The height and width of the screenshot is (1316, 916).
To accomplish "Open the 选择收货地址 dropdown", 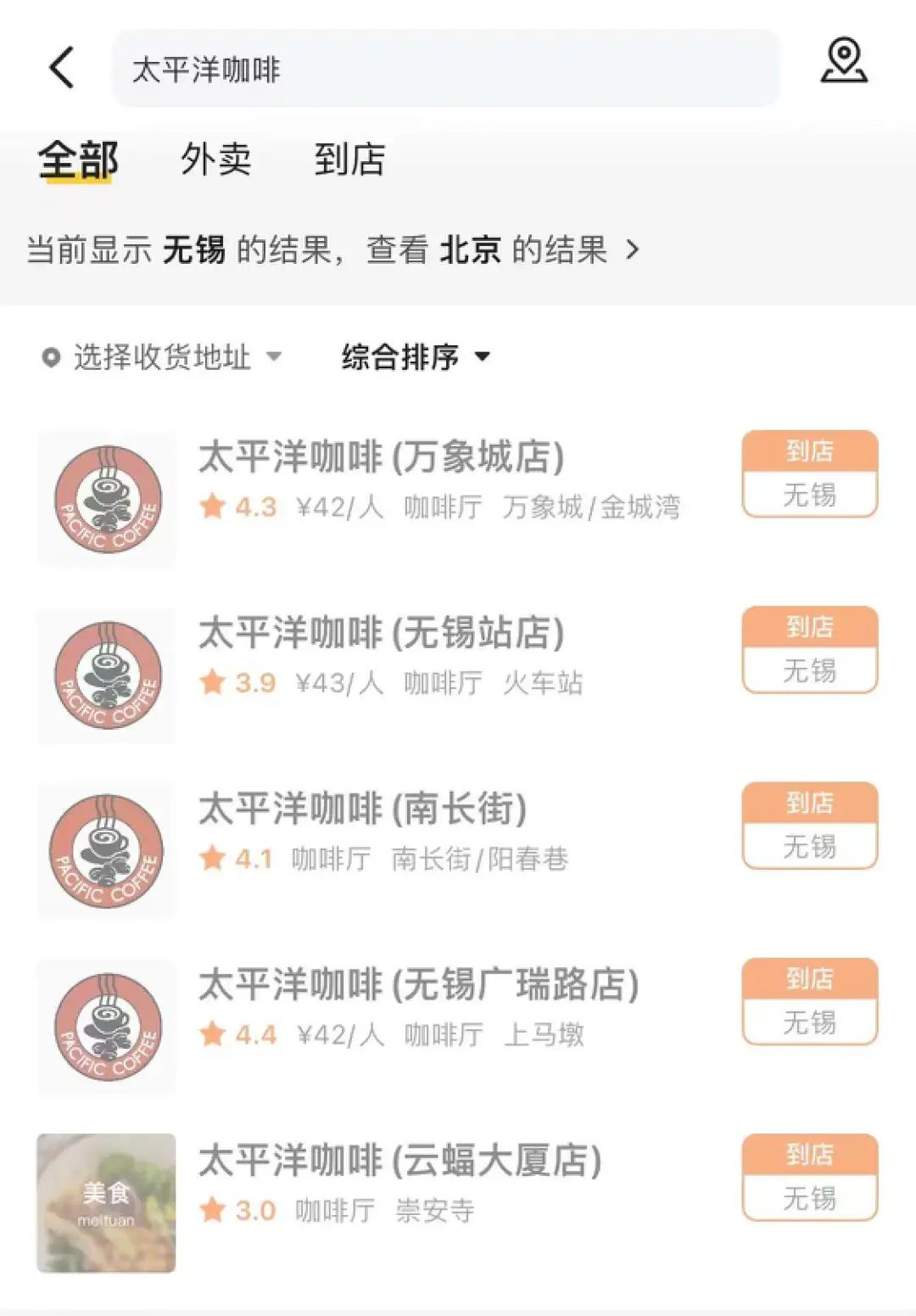I will tap(161, 357).
